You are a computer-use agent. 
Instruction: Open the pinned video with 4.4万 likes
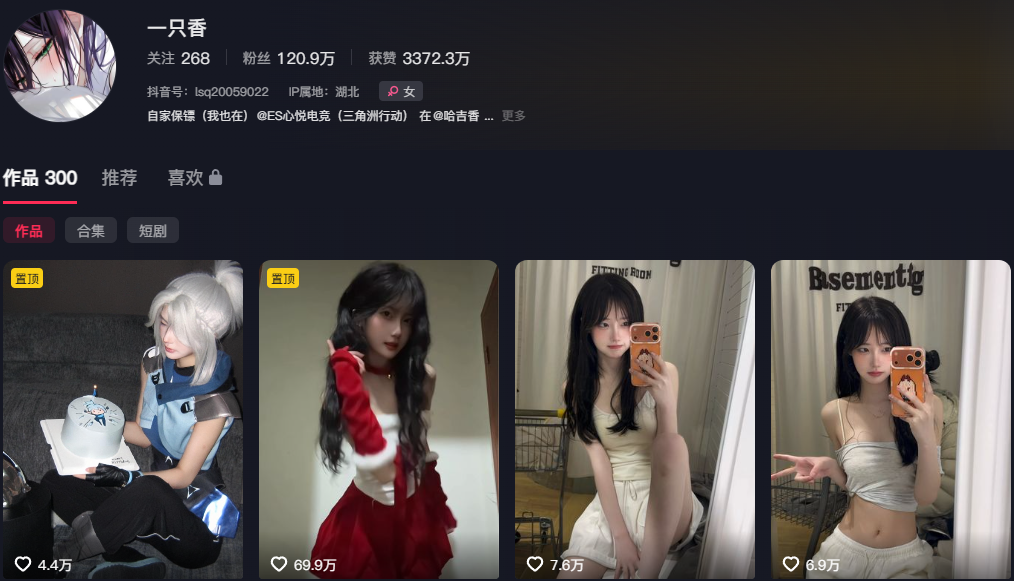123,420
